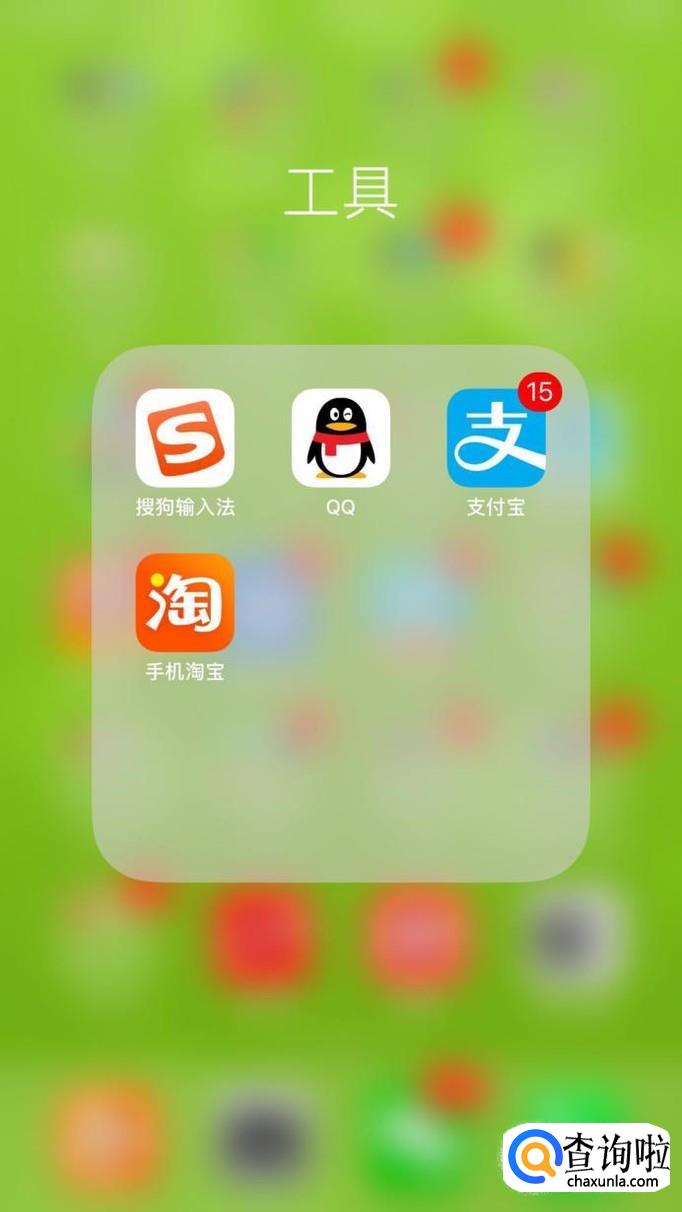682x1212 pixels.
Task: Launch the 手机淘宝 app
Action: click(x=185, y=603)
